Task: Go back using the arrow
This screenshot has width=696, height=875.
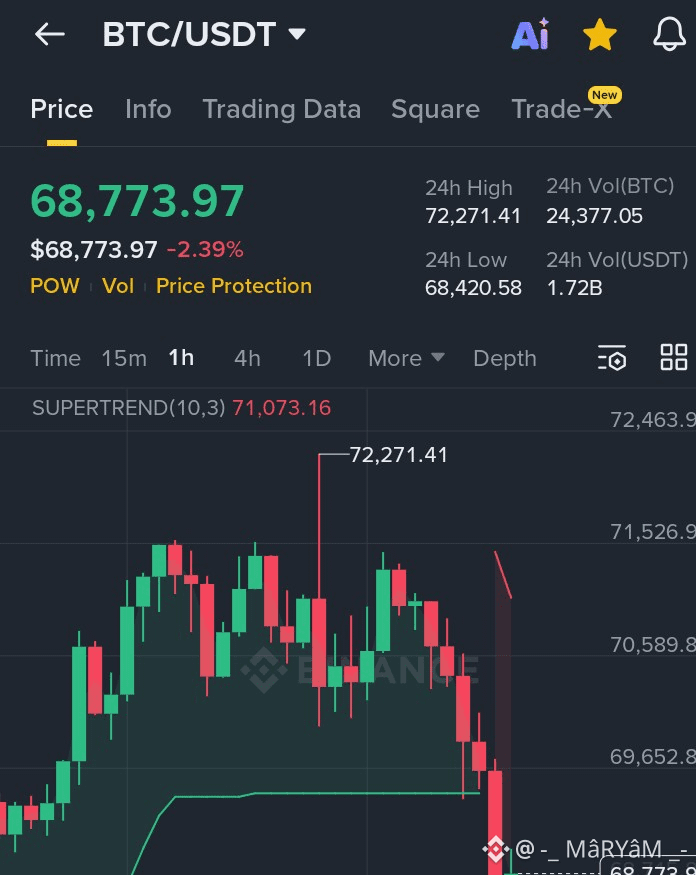Action: coord(49,34)
